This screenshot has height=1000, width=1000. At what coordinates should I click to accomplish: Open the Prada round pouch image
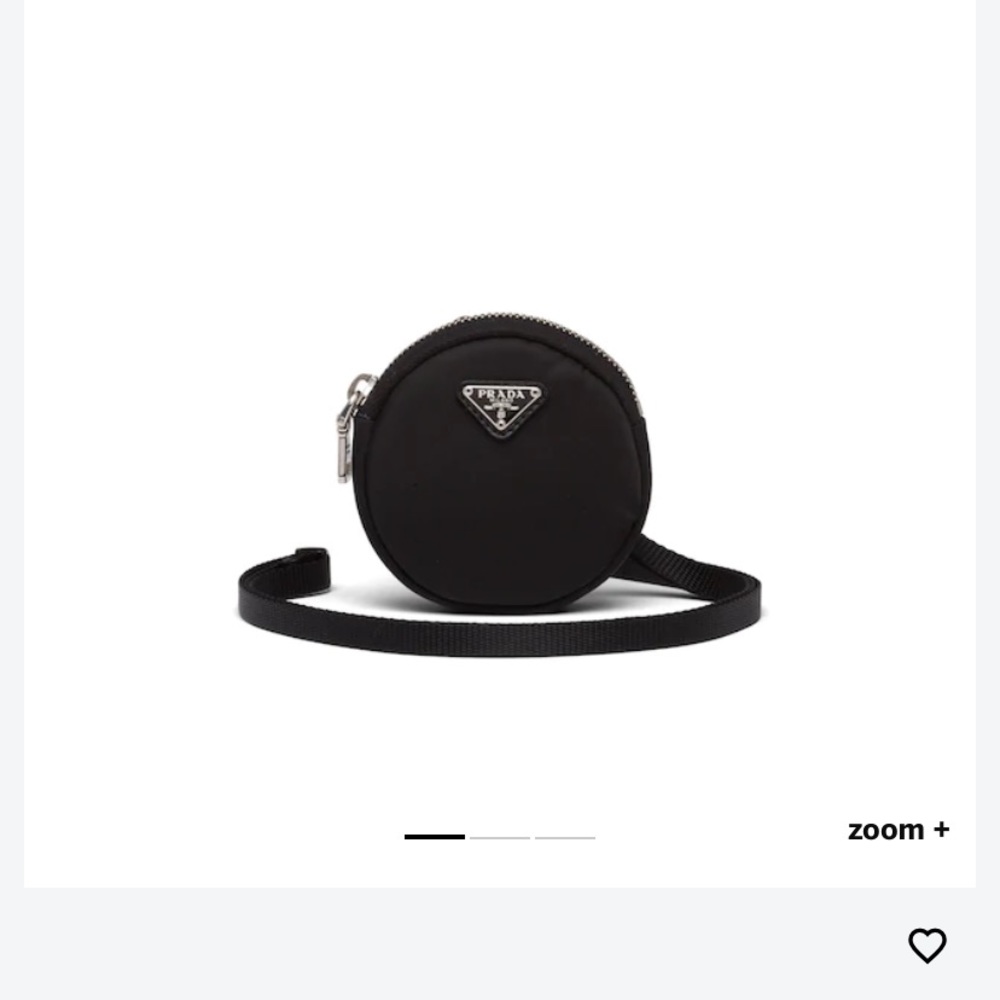pyautogui.click(x=500, y=480)
